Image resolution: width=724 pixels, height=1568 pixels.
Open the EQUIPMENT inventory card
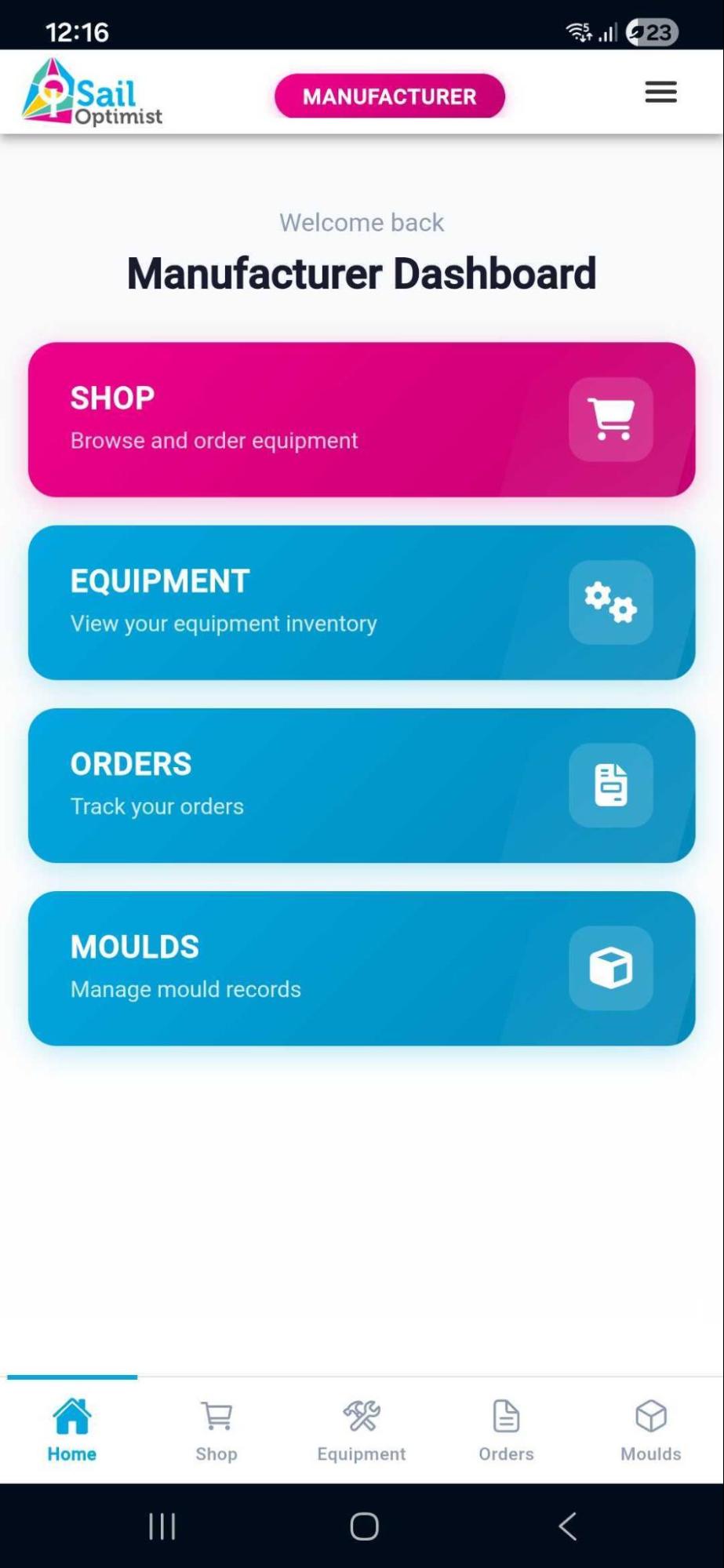tap(362, 602)
